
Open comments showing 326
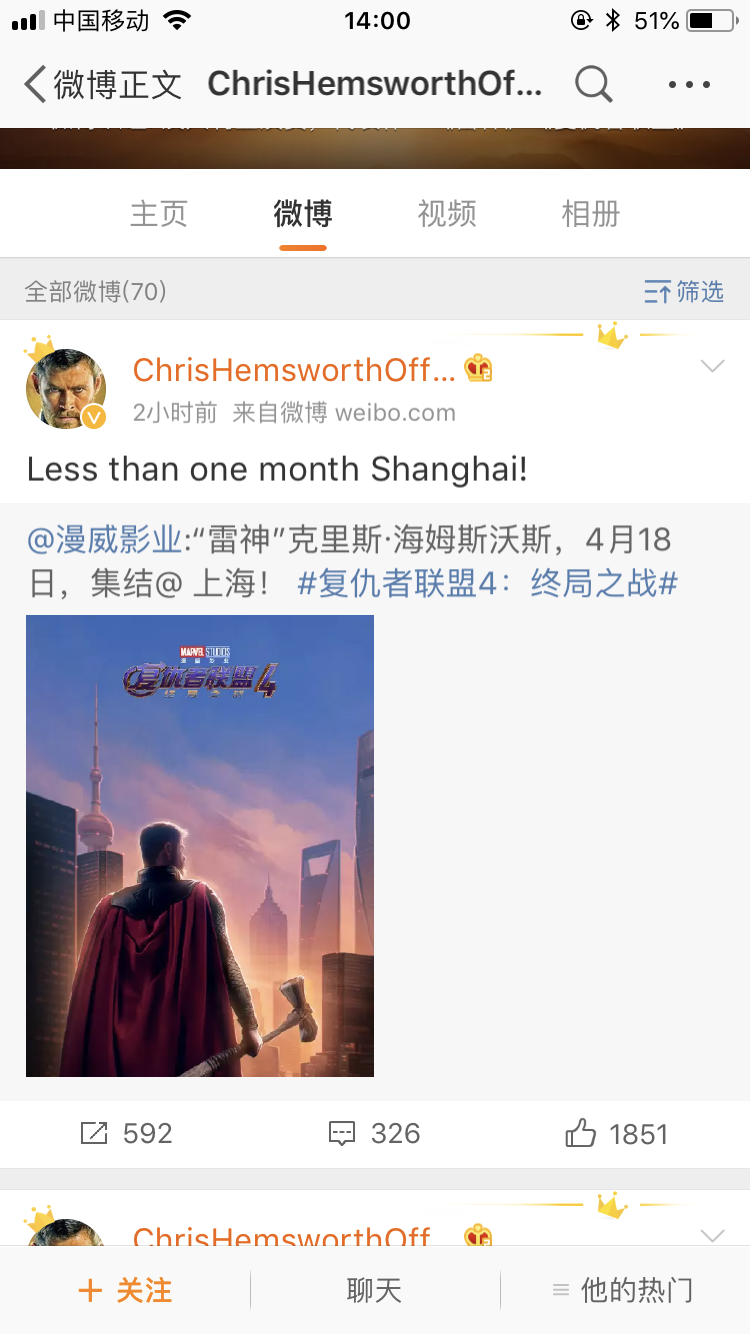coord(374,1133)
